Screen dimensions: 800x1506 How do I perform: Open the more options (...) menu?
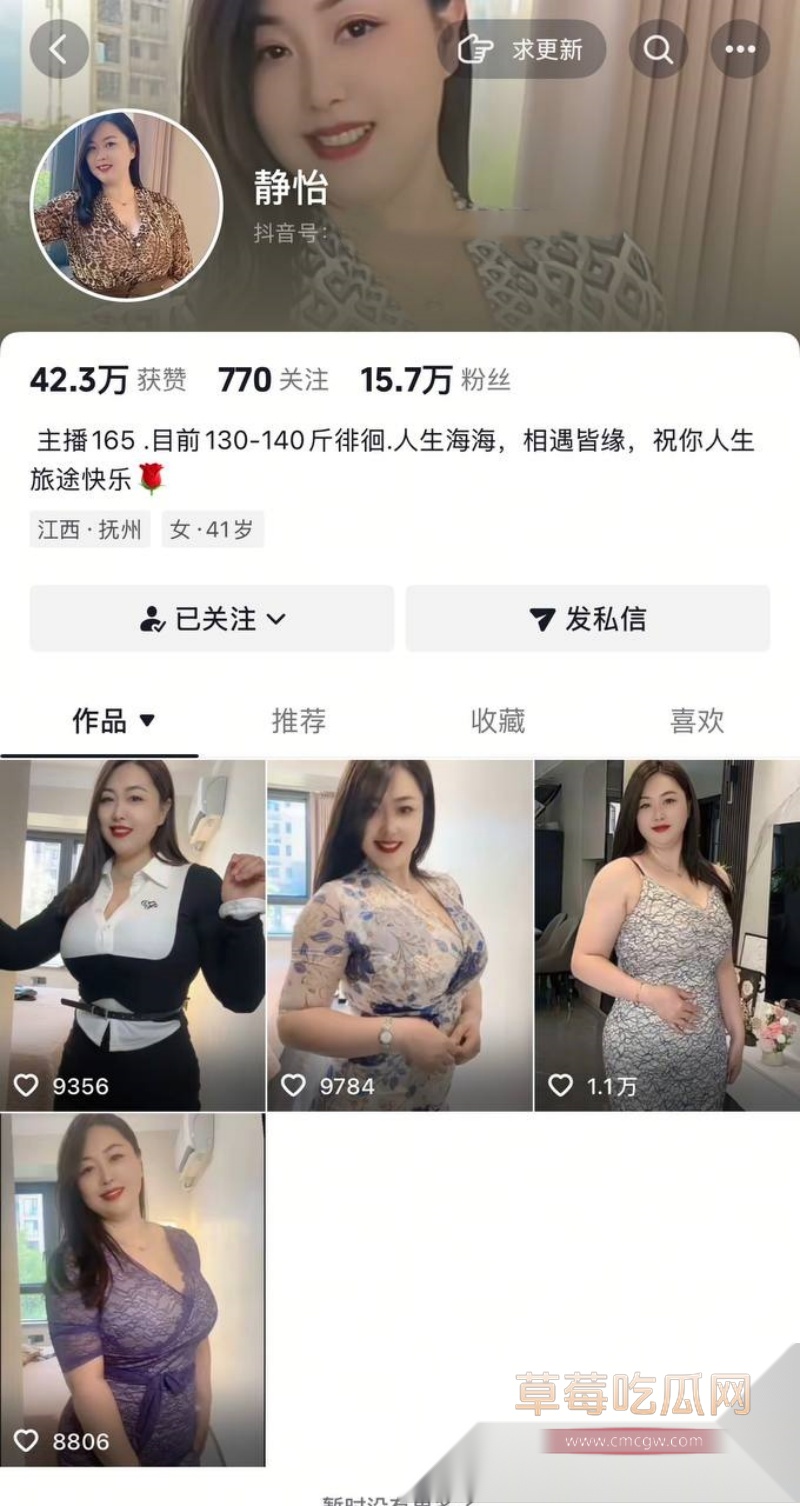click(x=740, y=49)
